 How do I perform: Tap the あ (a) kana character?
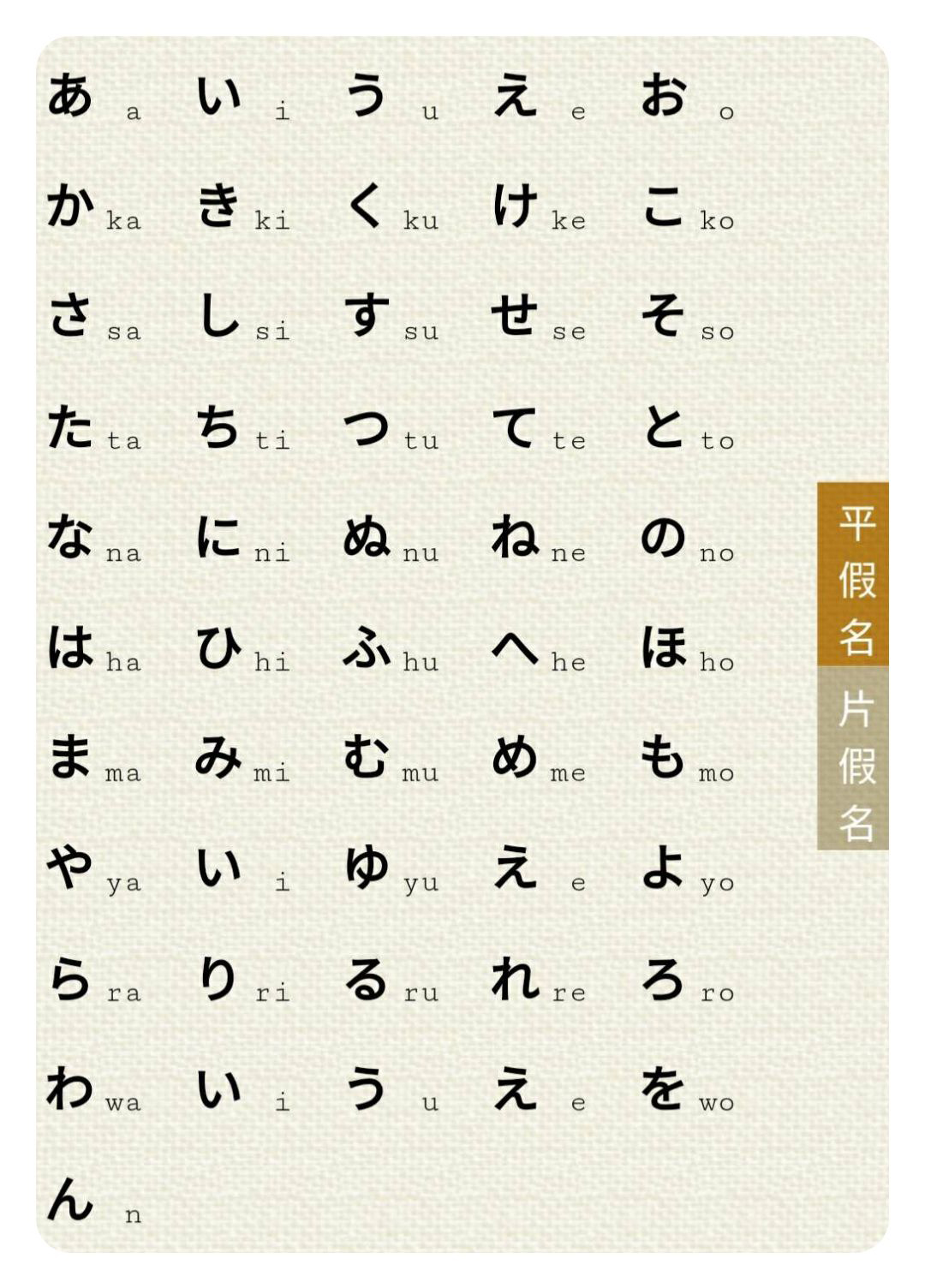70,94
